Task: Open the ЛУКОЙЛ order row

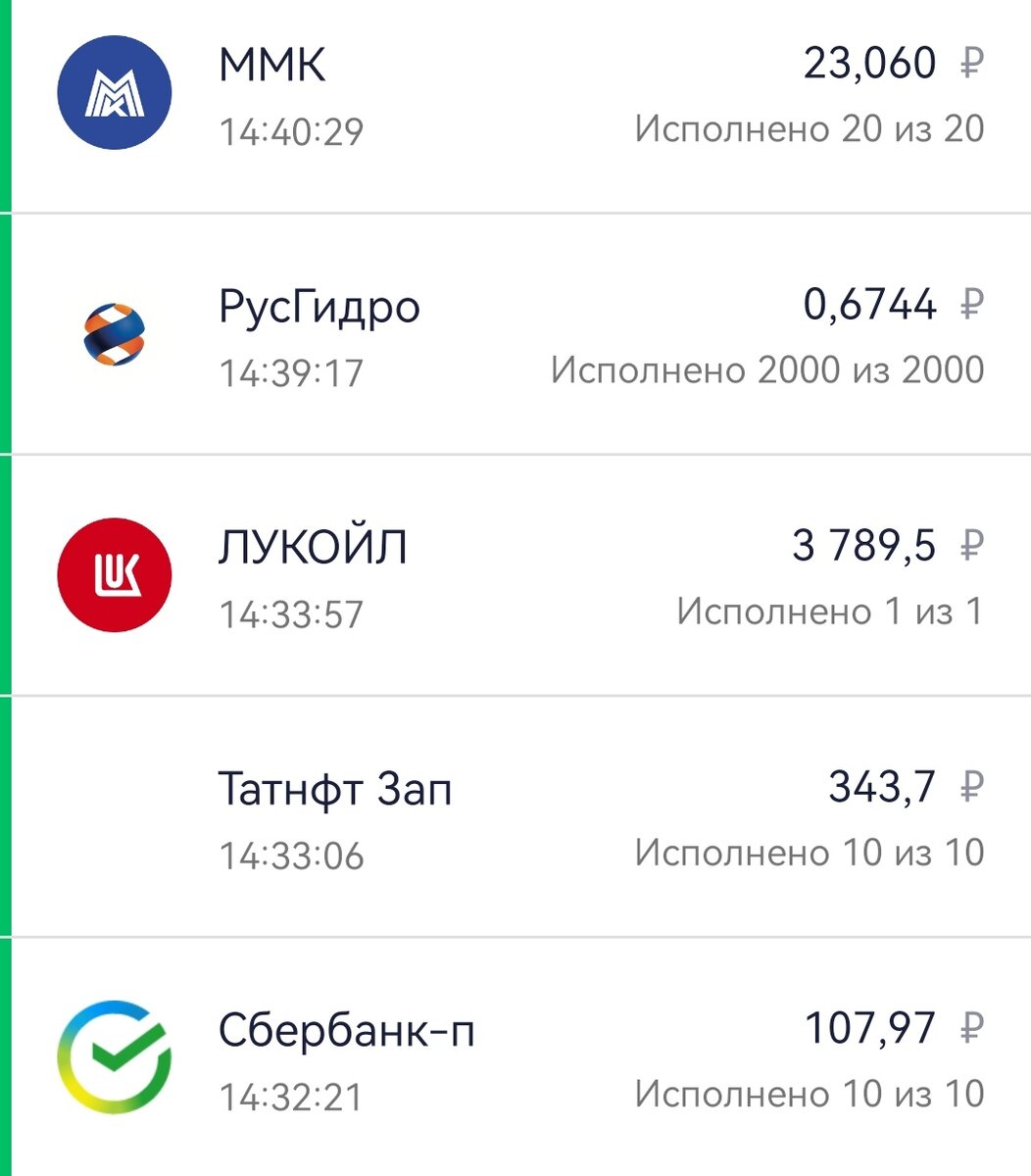Action: point(515,577)
